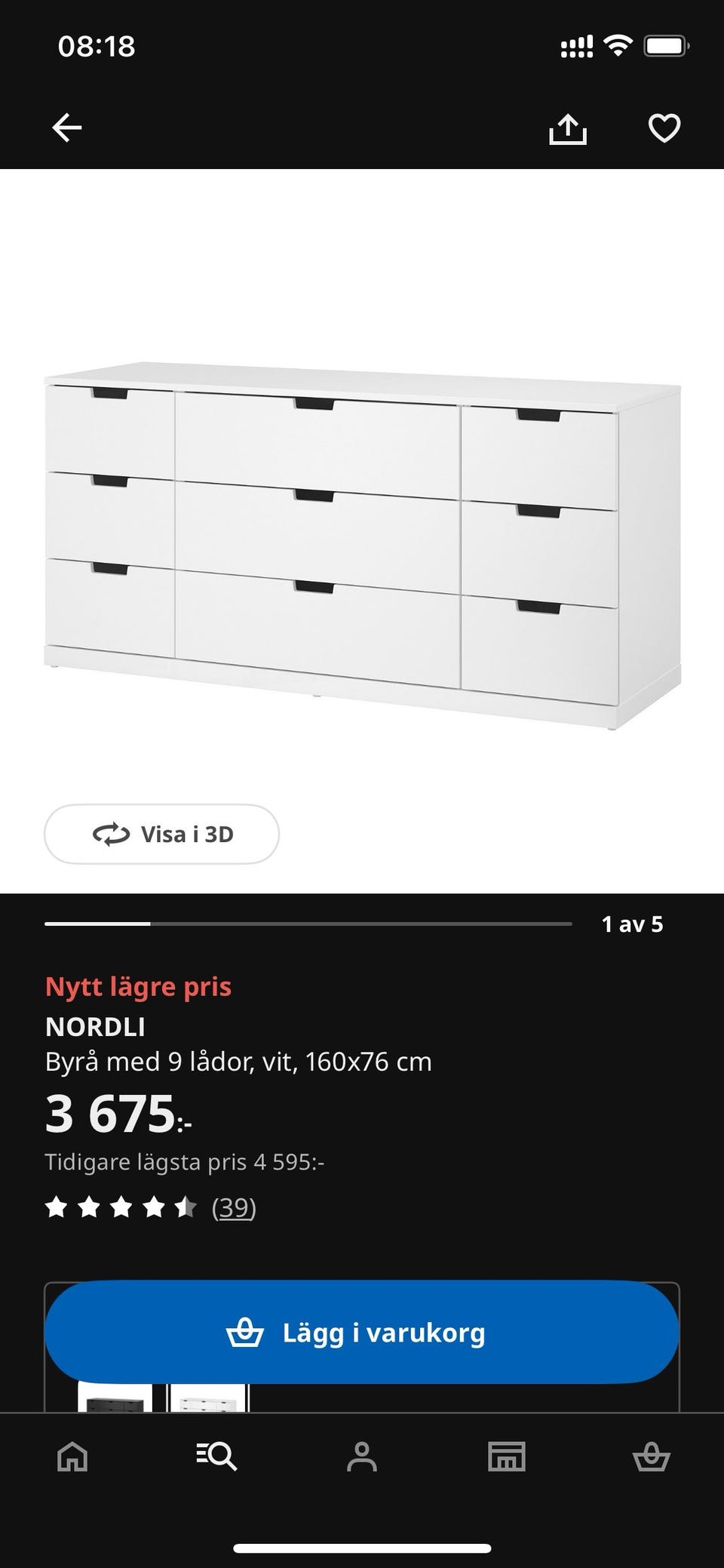This screenshot has height=1568, width=724.
Task: Switch to the home tab
Action: pos(72,1456)
